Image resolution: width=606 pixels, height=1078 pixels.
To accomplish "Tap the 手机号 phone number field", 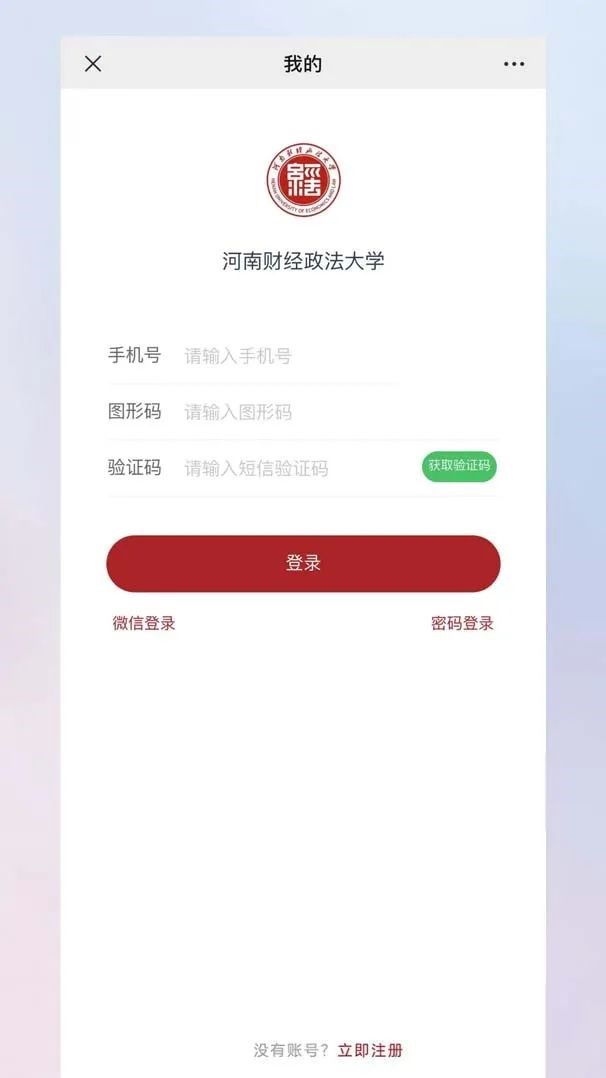I will 290,356.
